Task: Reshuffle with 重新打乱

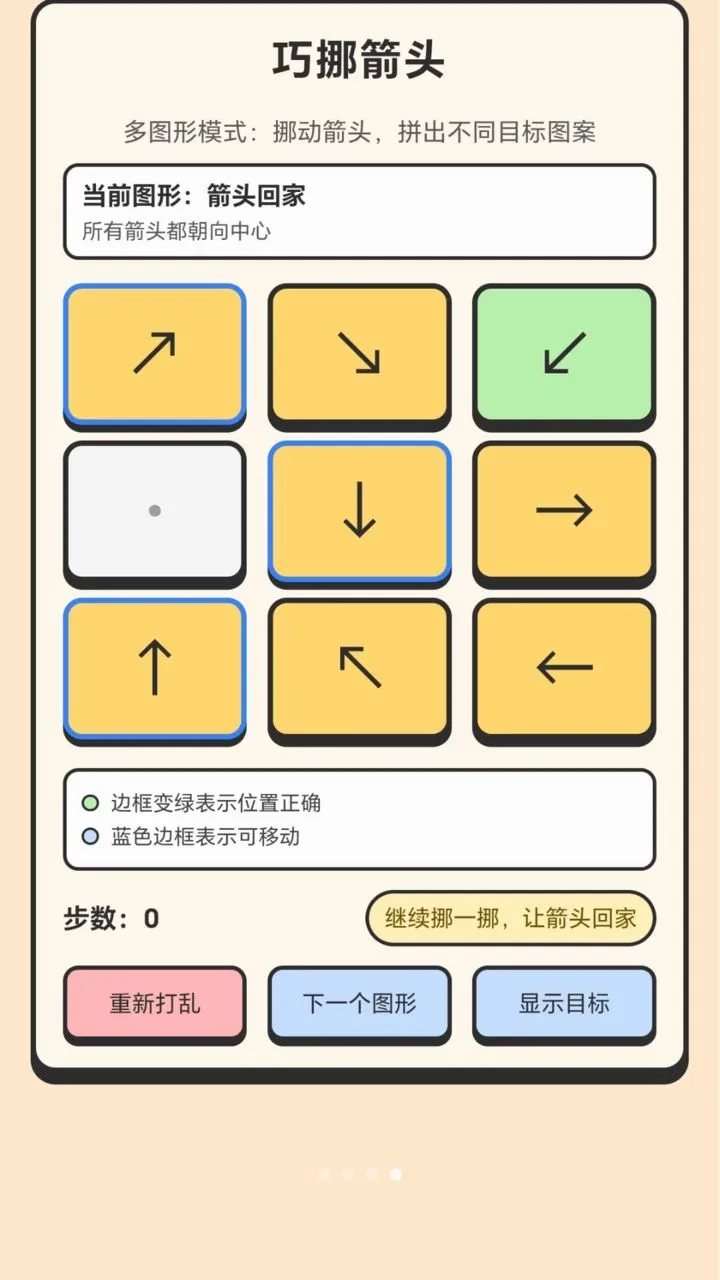Action: pos(154,1003)
